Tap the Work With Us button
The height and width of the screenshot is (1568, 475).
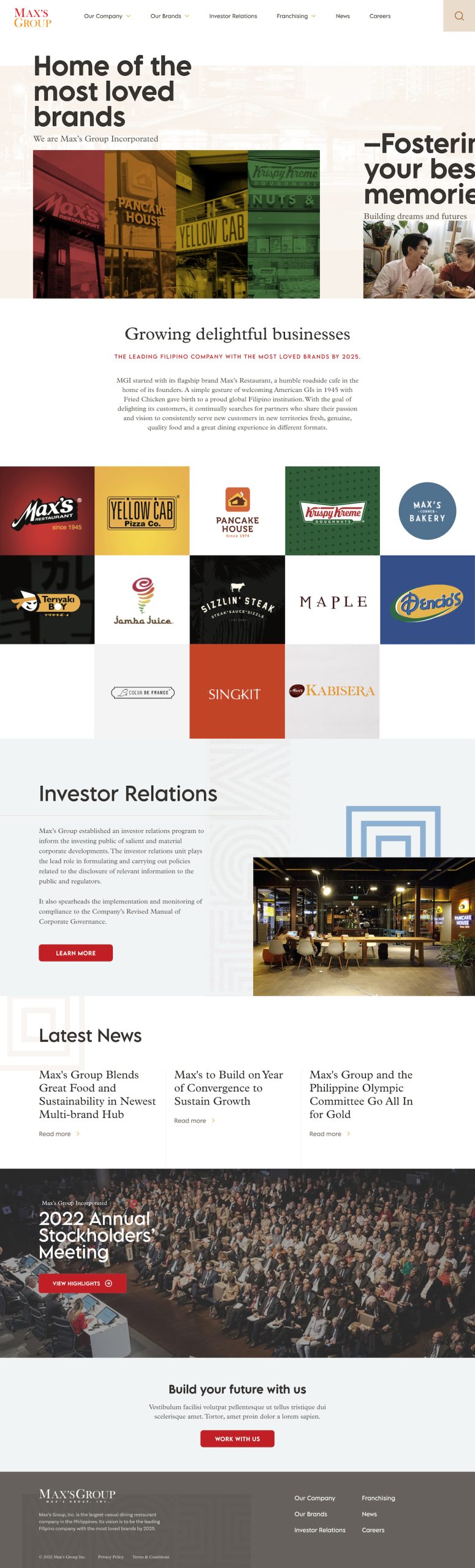tap(237, 1439)
